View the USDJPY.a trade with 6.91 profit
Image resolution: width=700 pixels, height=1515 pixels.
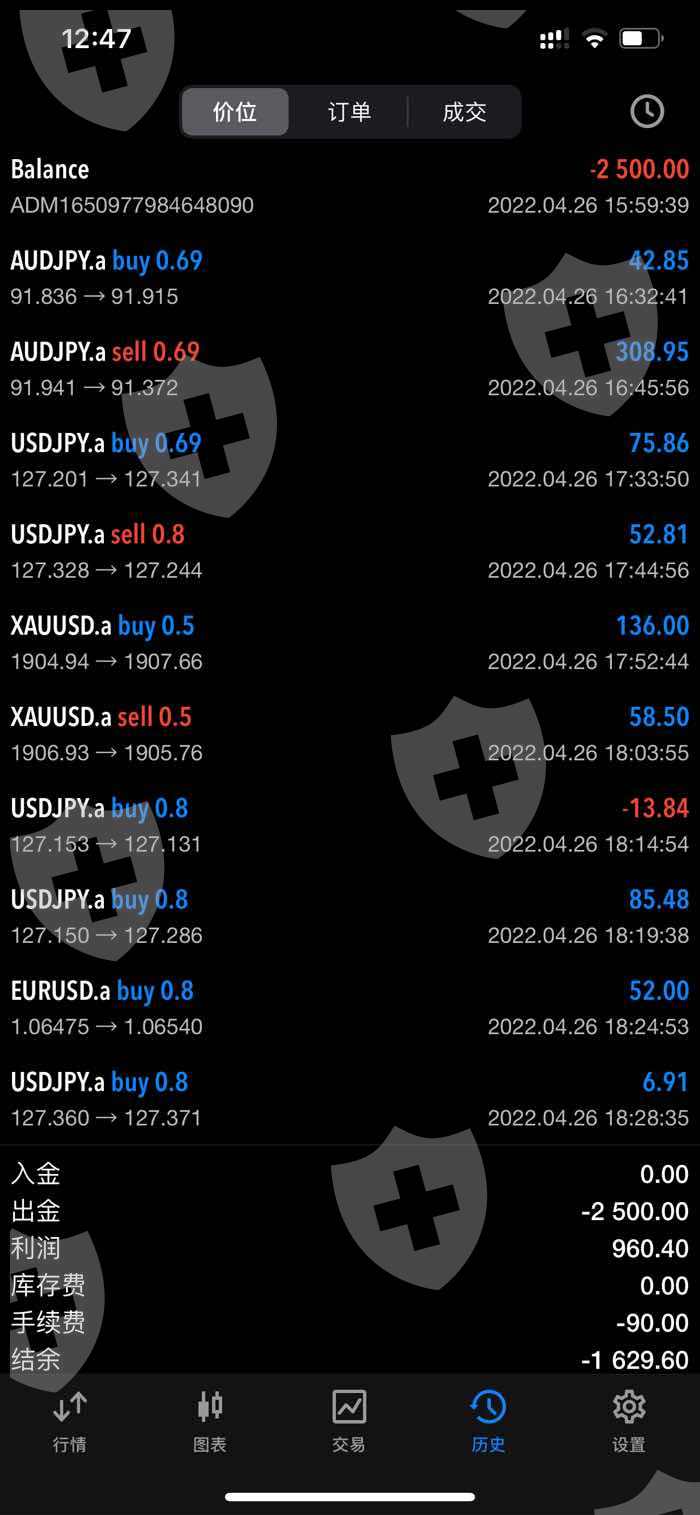(349, 1099)
